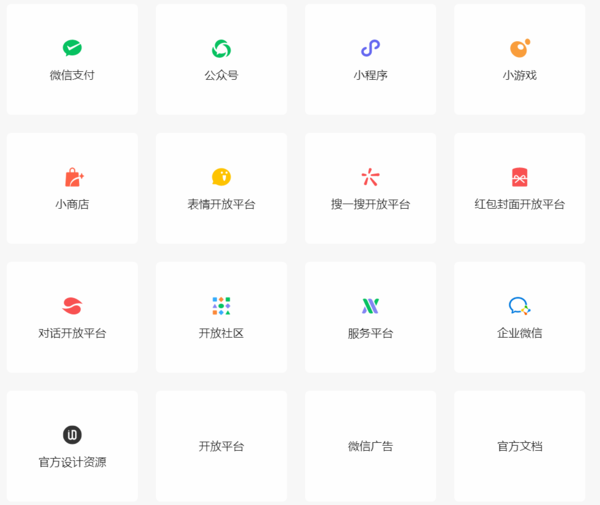Open 搜一搜开放平台
600x505 pixels.
(370, 189)
